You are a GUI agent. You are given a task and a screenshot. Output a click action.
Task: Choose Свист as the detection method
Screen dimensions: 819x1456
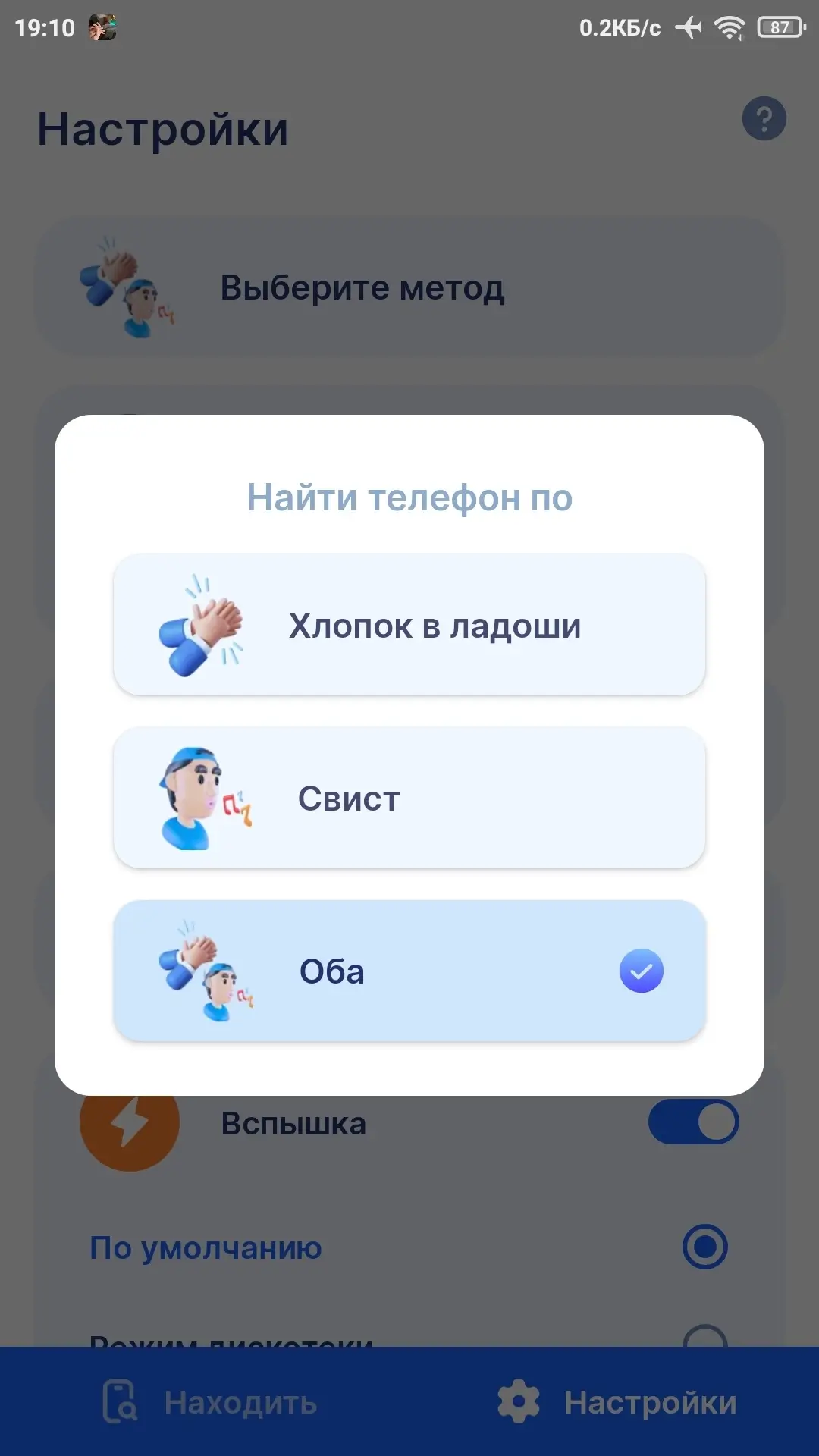click(x=409, y=798)
